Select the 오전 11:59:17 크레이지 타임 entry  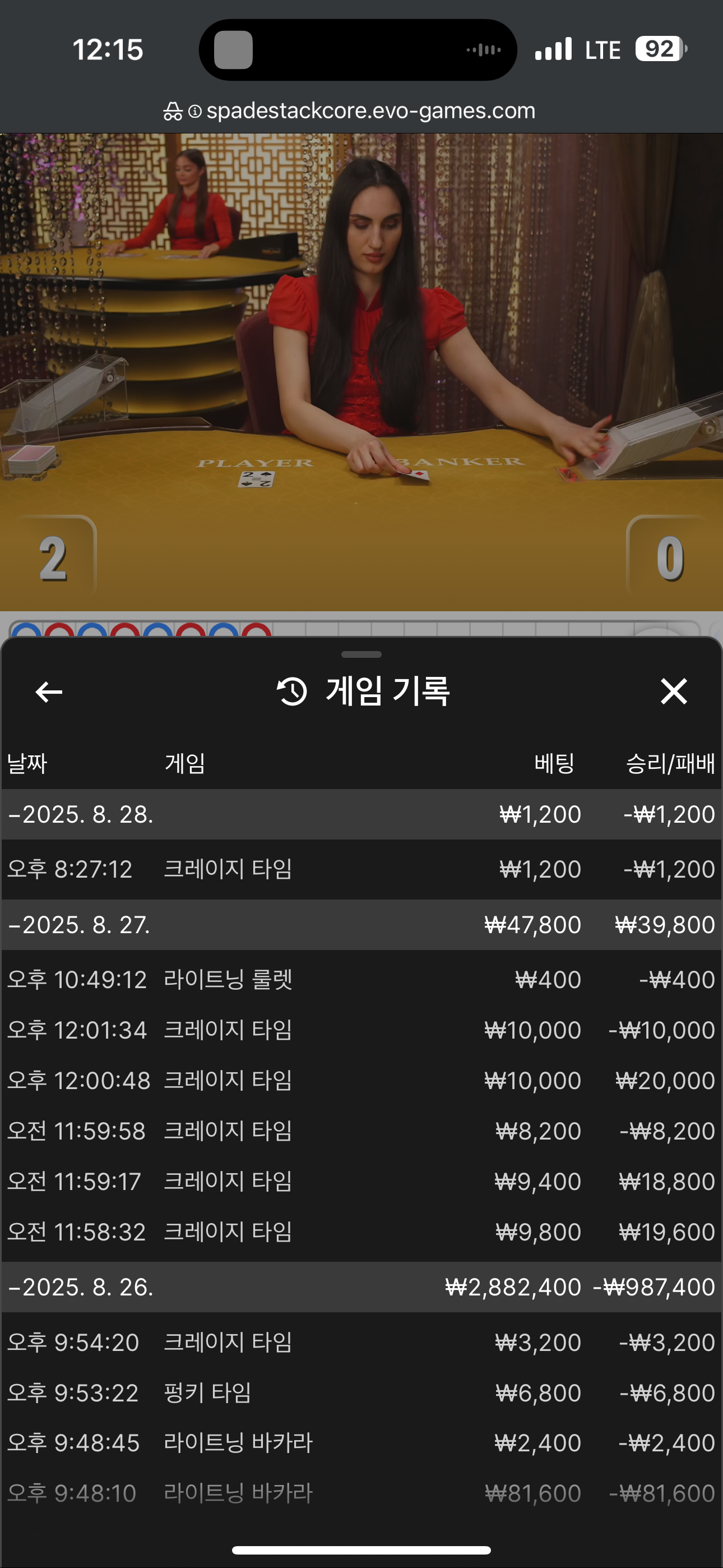tap(361, 1182)
